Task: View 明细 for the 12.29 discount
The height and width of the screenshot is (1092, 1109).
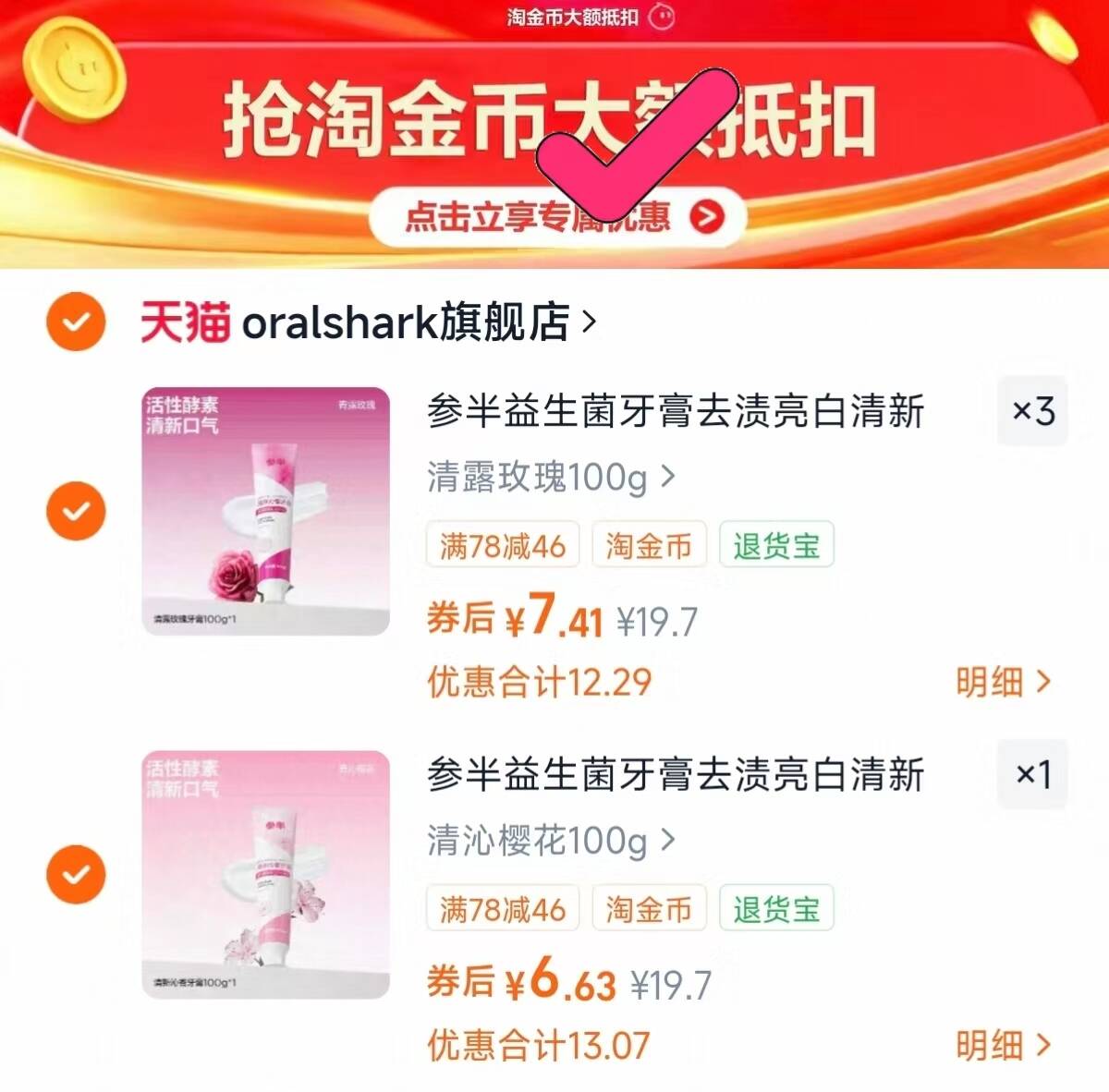Action: [1004, 682]
